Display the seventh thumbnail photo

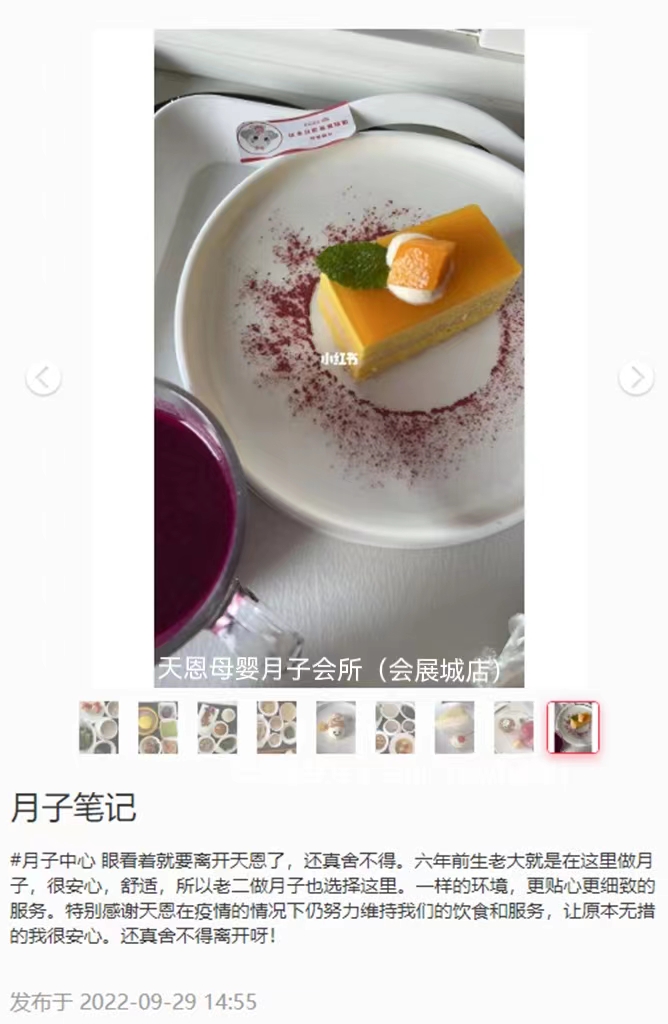[x=454, y=727]
